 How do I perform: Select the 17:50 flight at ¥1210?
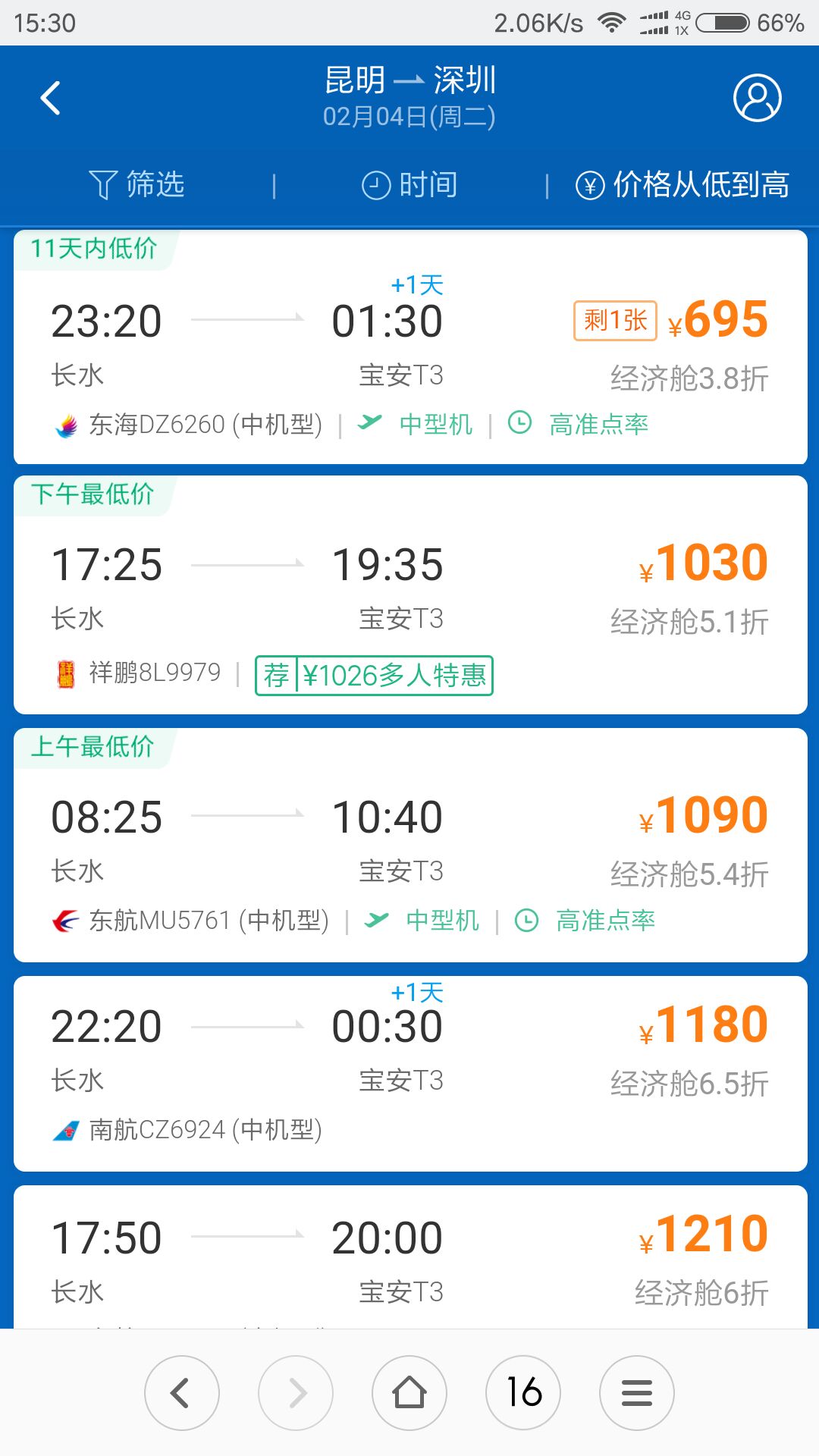pyautogui.click(x=410, y=1257)
